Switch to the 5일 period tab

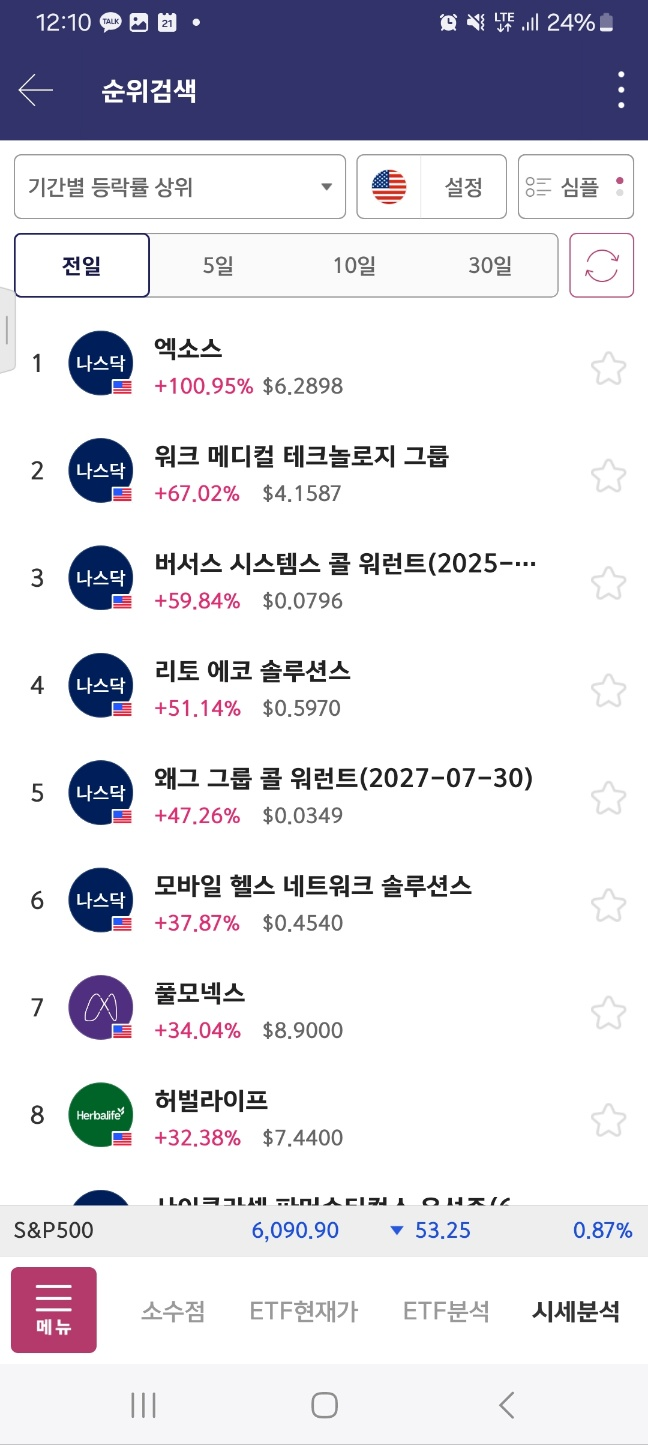tap(218, 266)
